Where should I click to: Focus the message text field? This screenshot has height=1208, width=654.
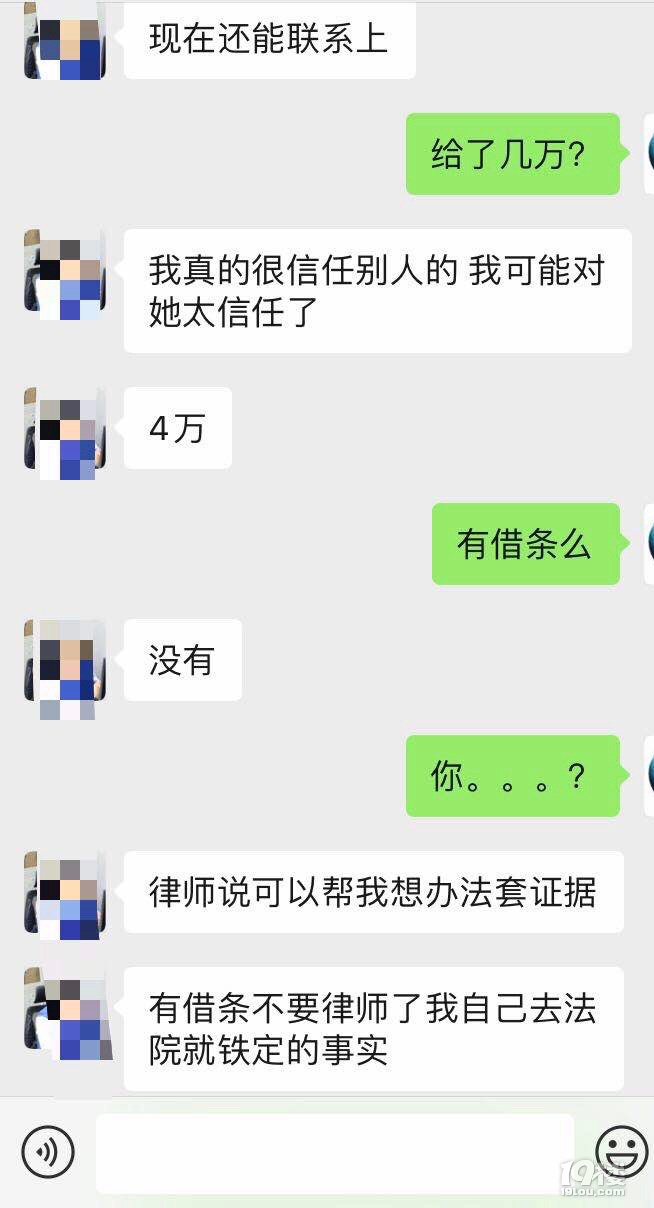[x=335, y=1152]
